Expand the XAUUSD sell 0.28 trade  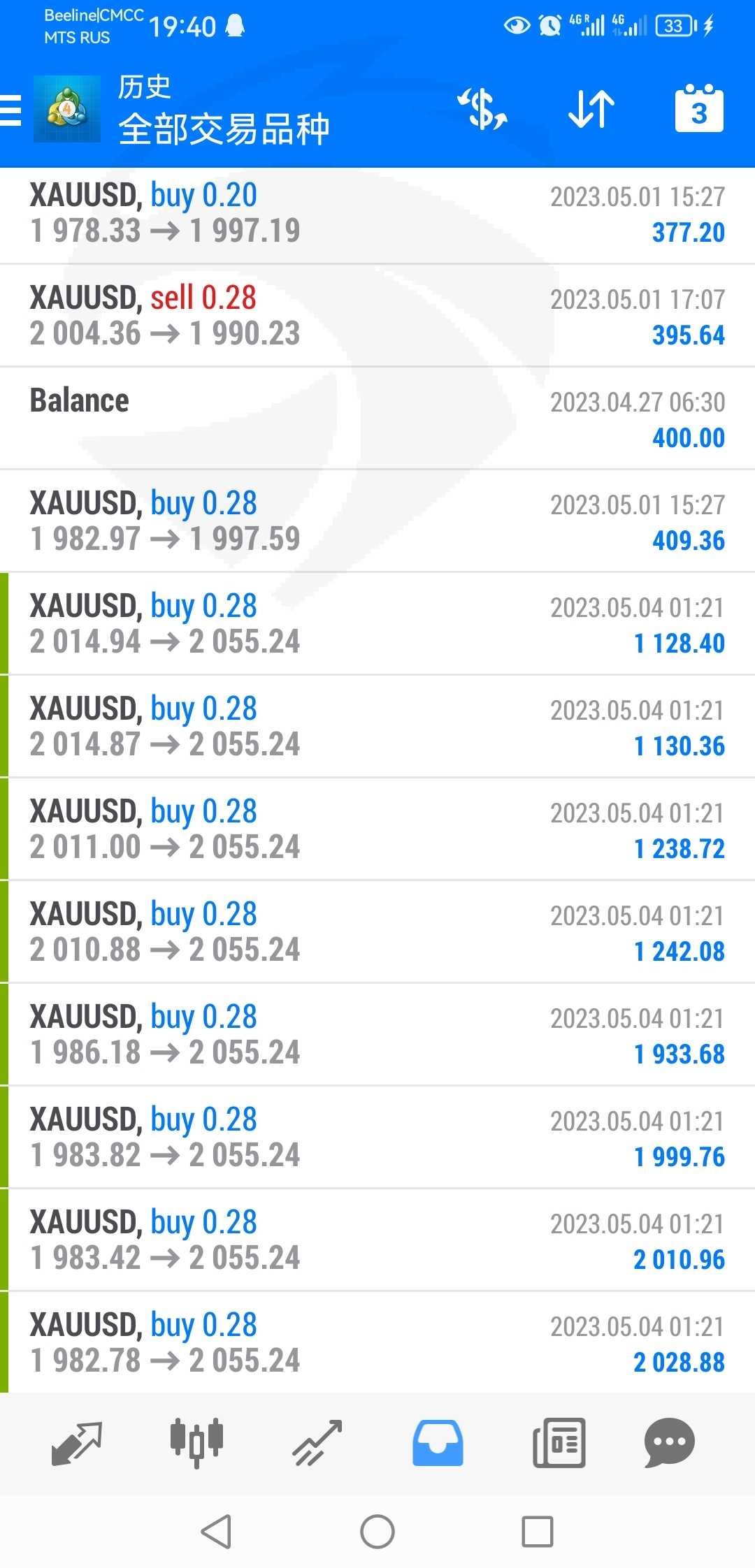(377, 316)
